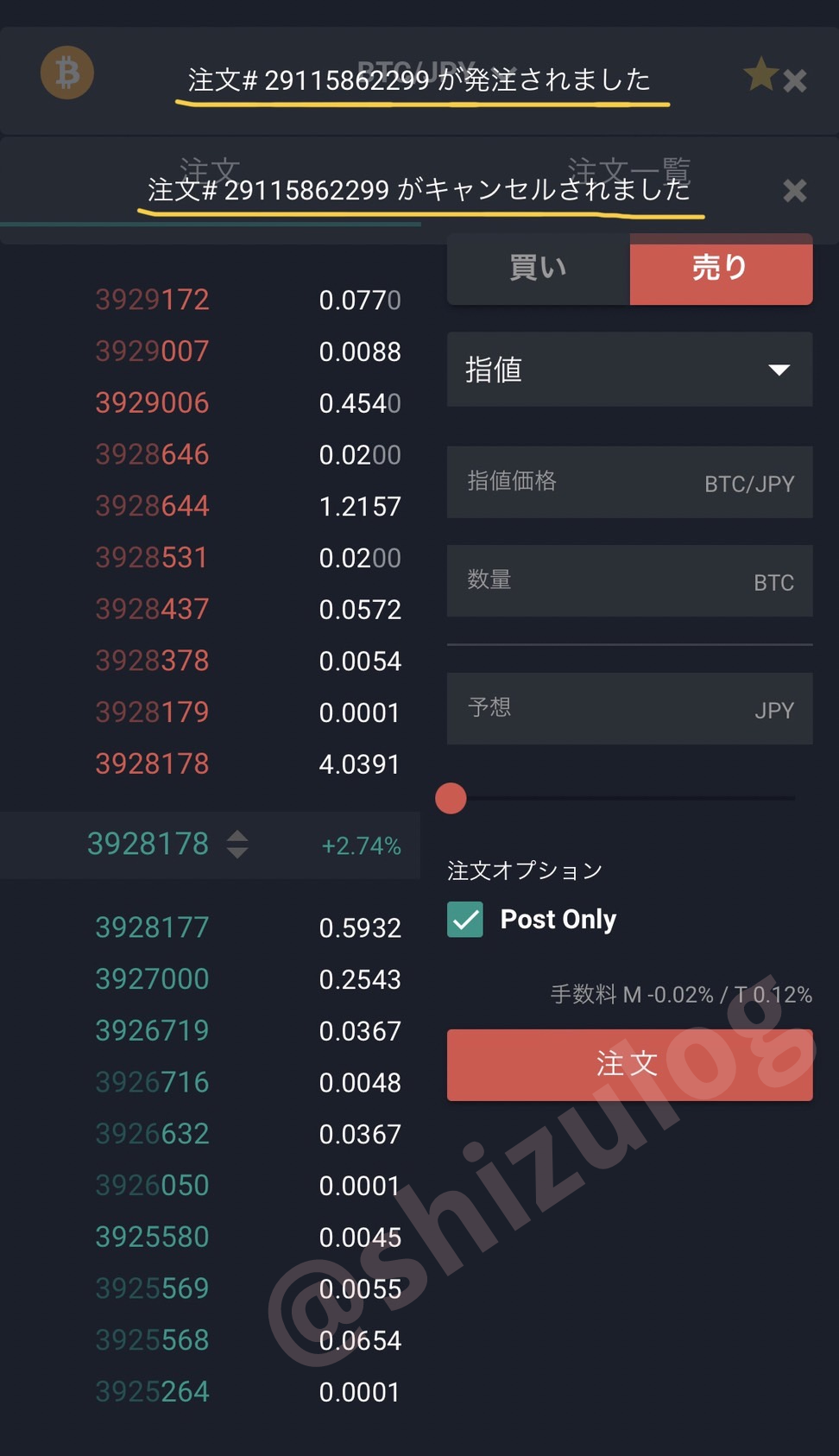Viewport: 839px width, 1456px height.
Task: Tap the Bitcoin logo icon
Action: click(66, 73)
